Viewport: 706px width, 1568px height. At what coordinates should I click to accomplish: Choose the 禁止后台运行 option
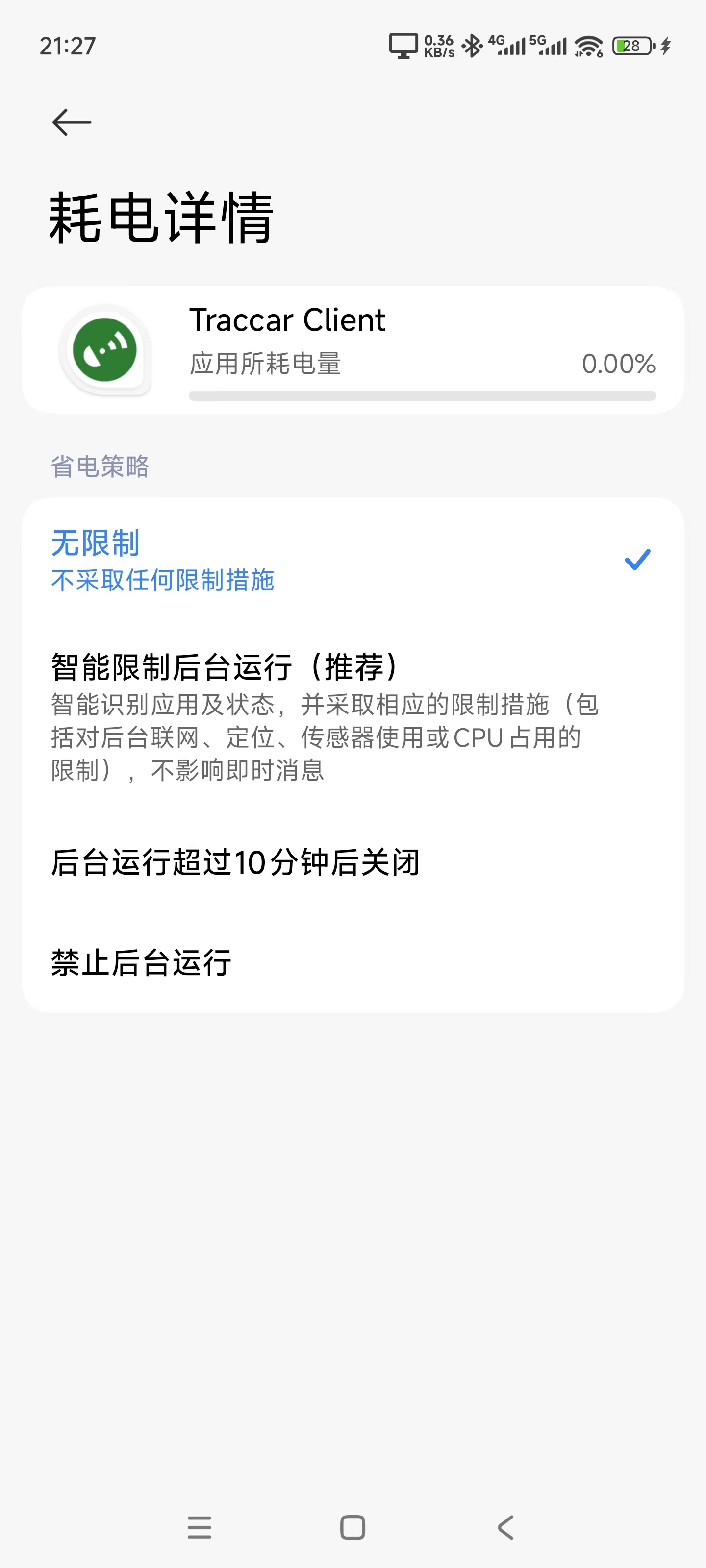point(352,963)
